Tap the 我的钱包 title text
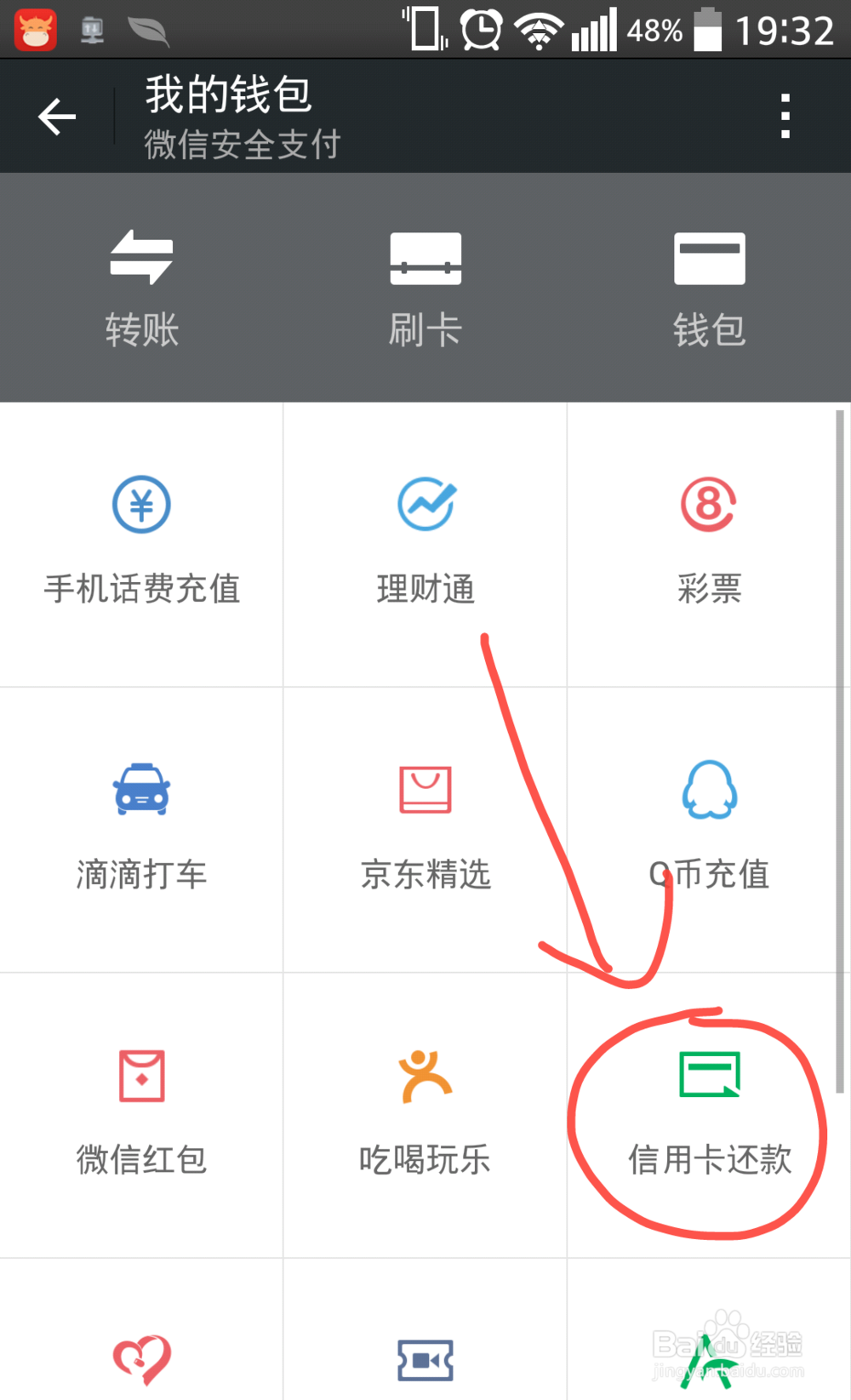Viewport: 851px width, 1400px height. click(x=226, y=95)
